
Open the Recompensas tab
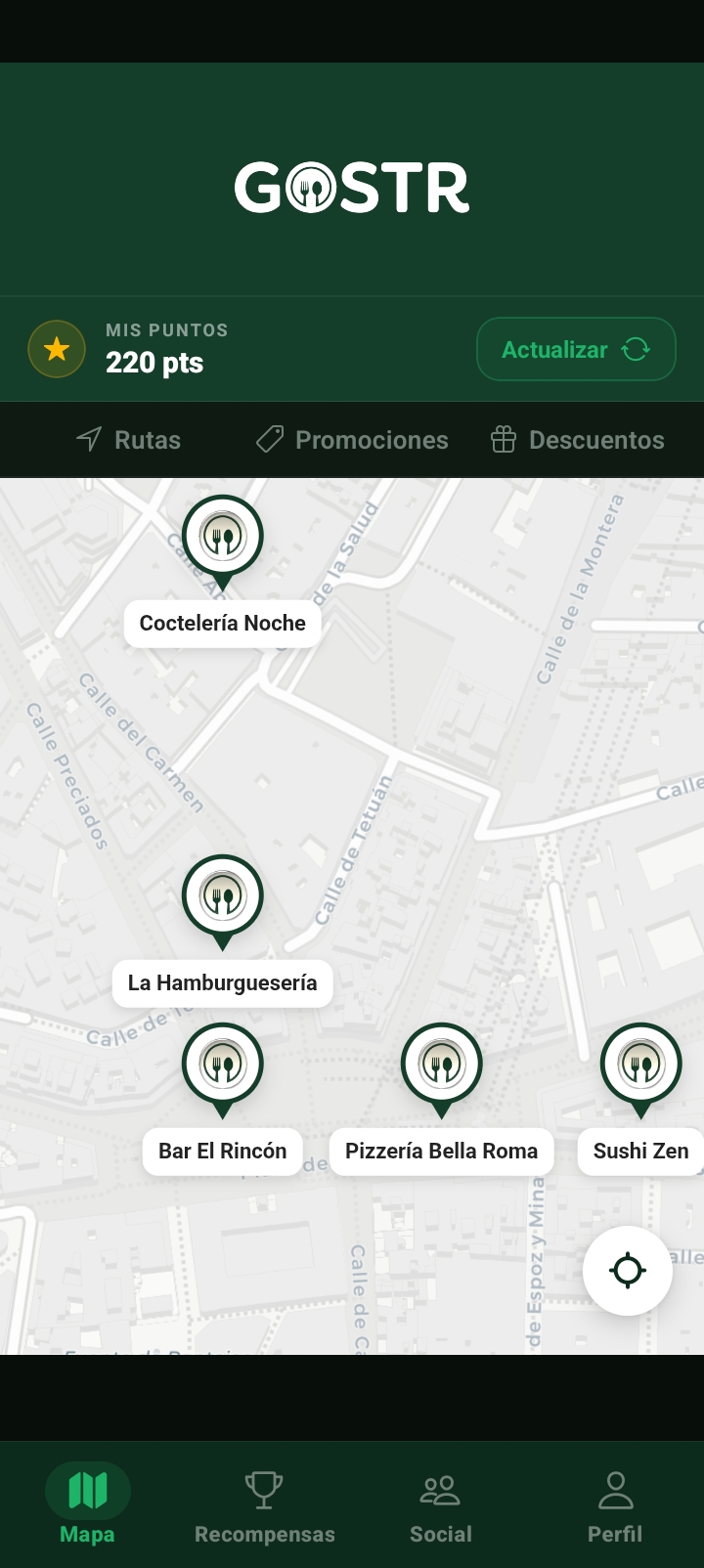click(x=264, y=1505)
